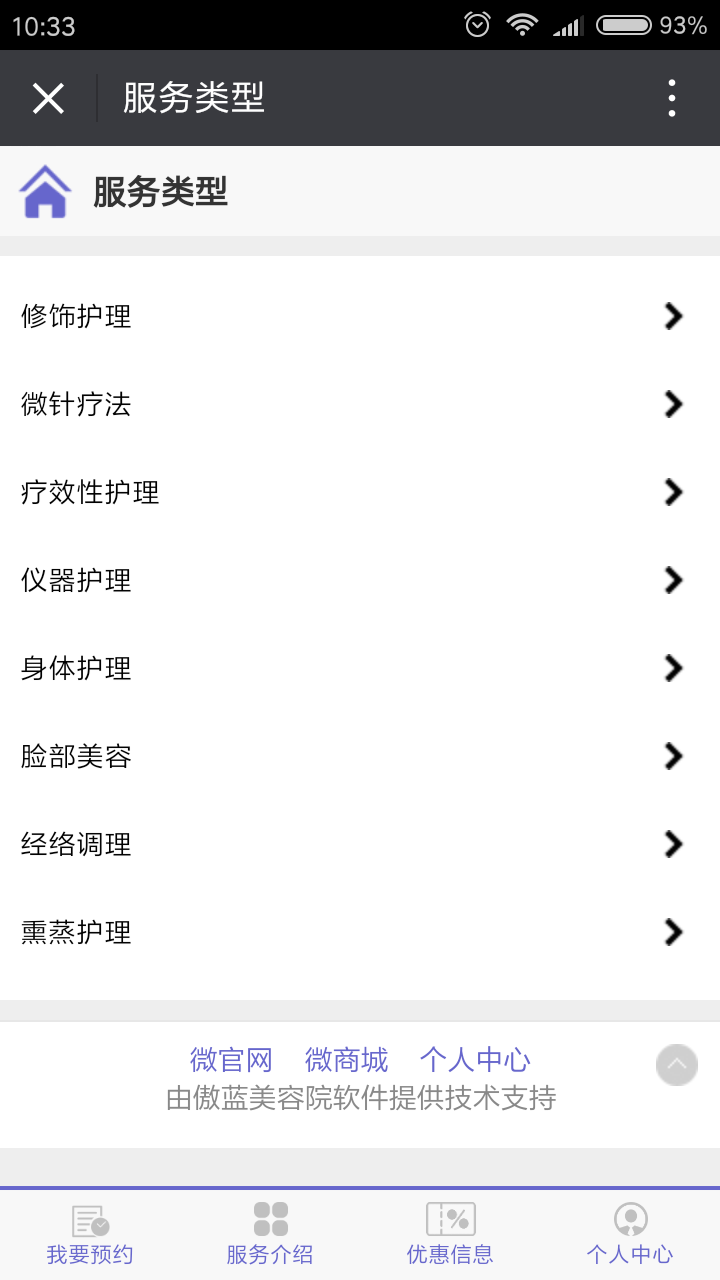
Task: Click the blue home icon beside 服务类型
Action: [43, 189]
